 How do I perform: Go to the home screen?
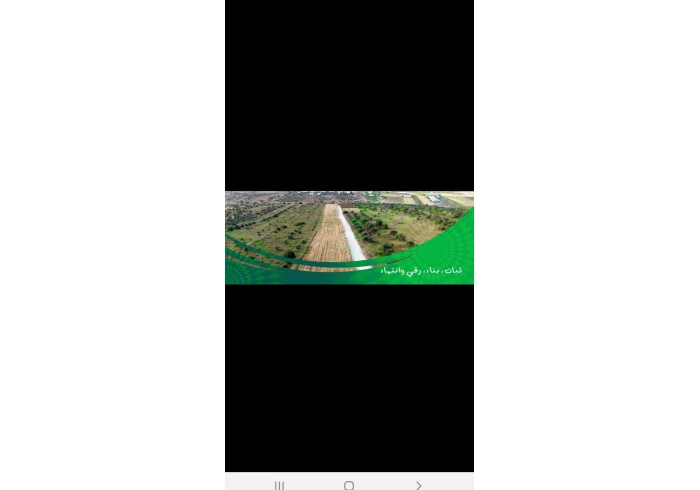349,485
